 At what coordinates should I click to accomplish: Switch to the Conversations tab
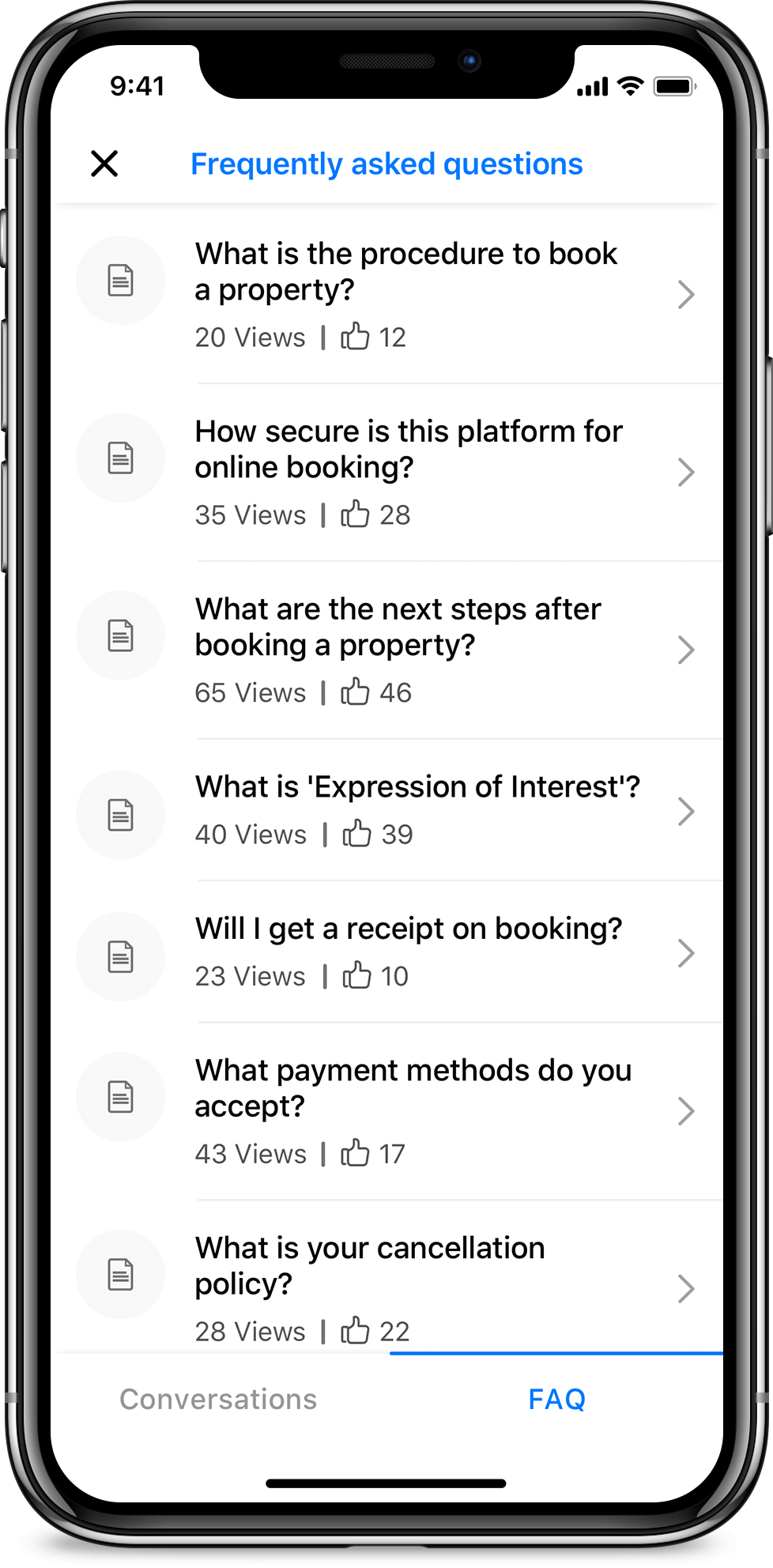point(218,1399)
